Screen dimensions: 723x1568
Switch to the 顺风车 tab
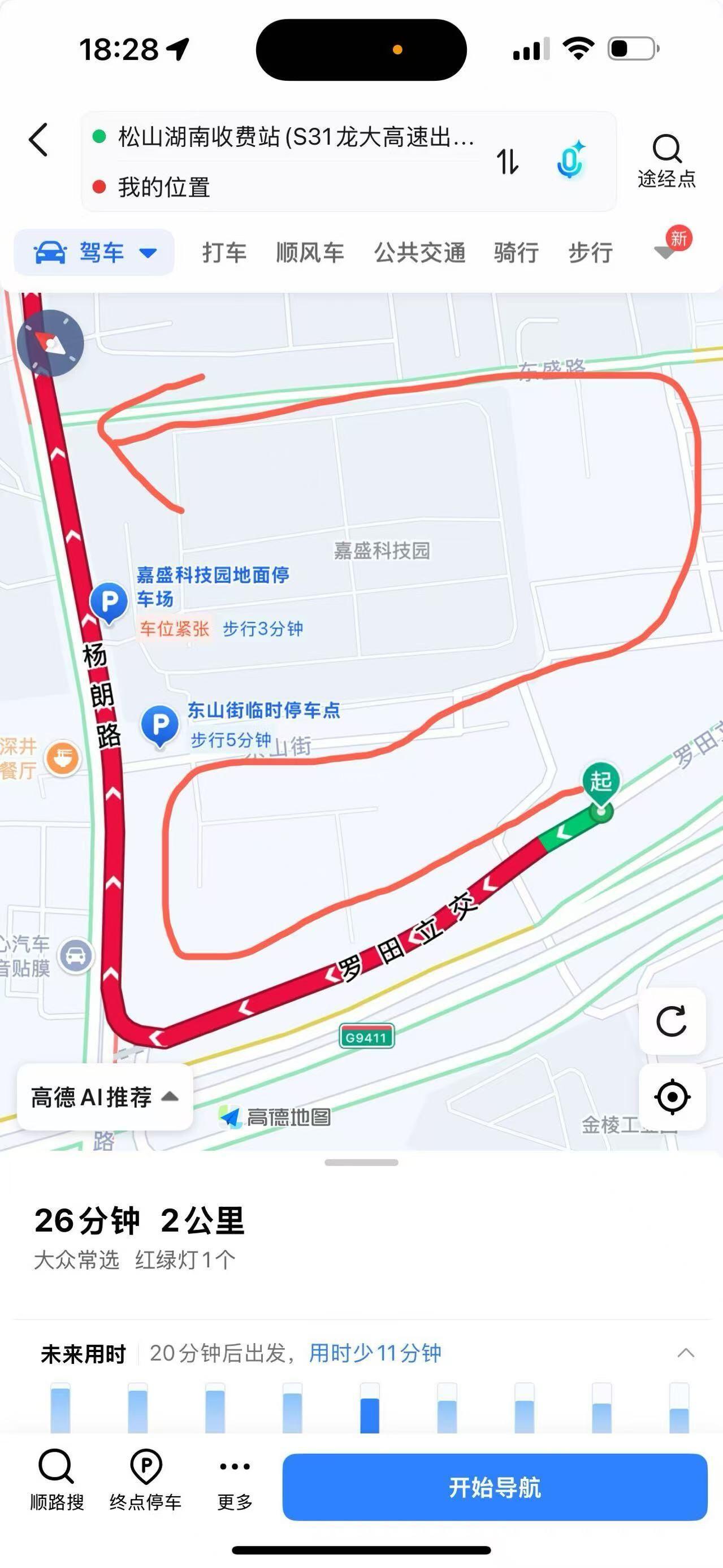(x=310, y=252)
